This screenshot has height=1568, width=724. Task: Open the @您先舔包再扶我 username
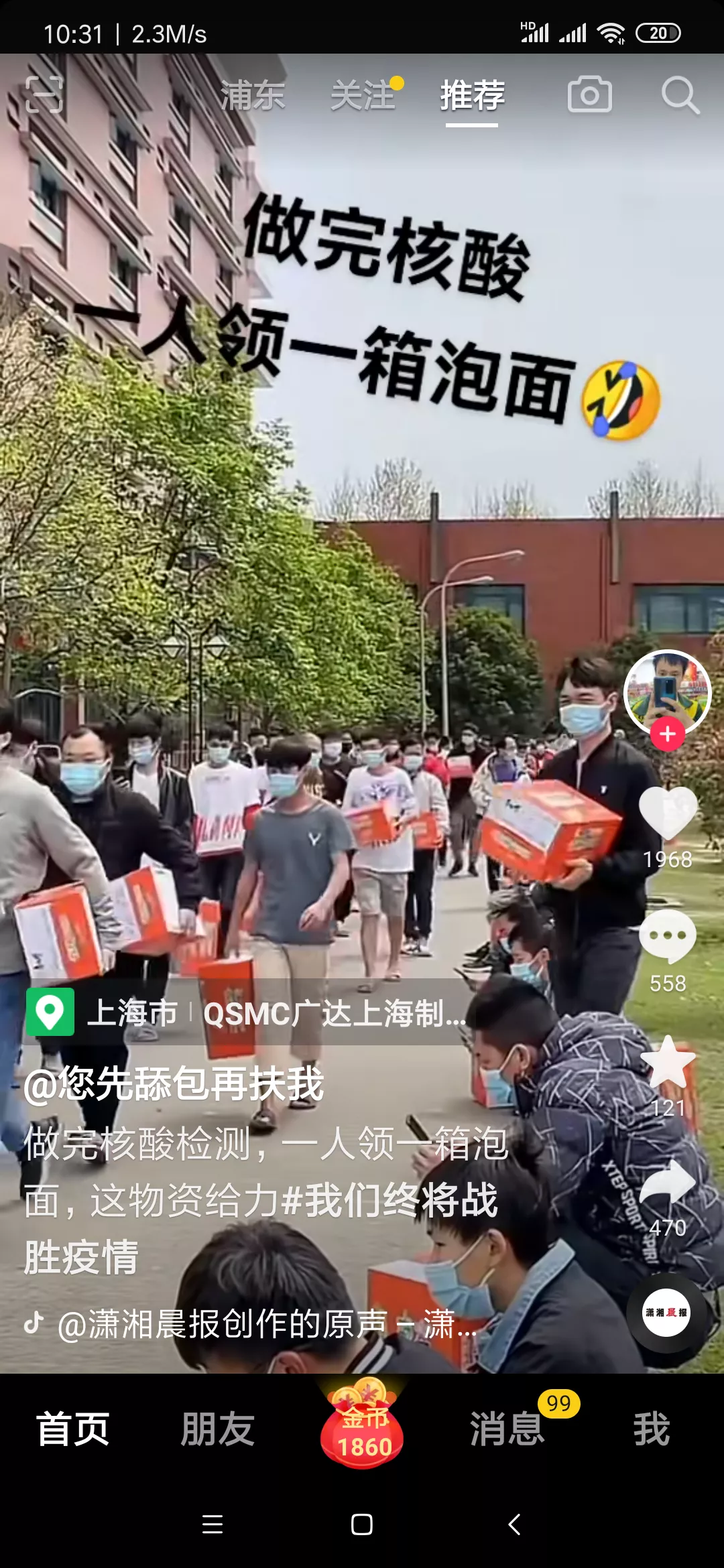click(x=174, y=1084)
